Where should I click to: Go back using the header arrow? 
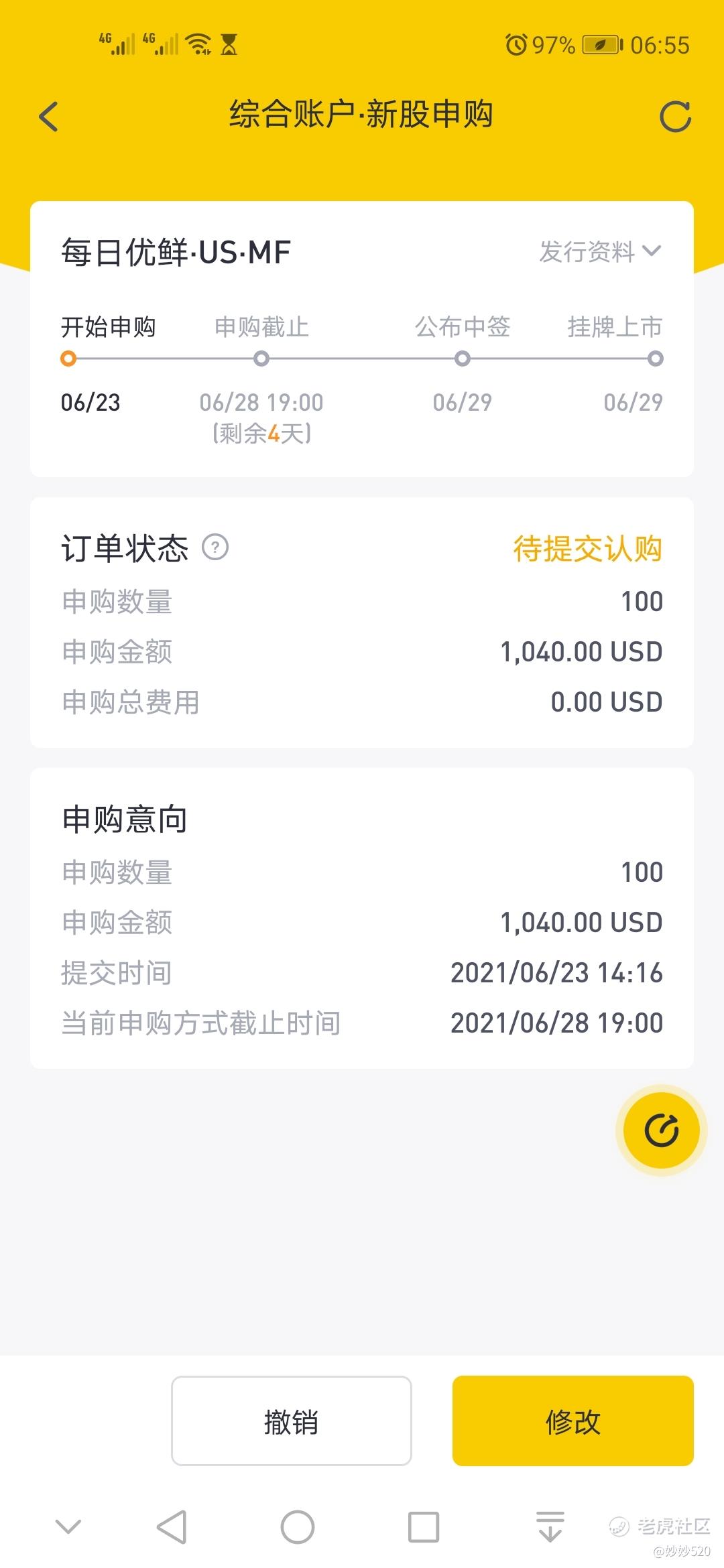pyautogui.click(x=49, y=117)
